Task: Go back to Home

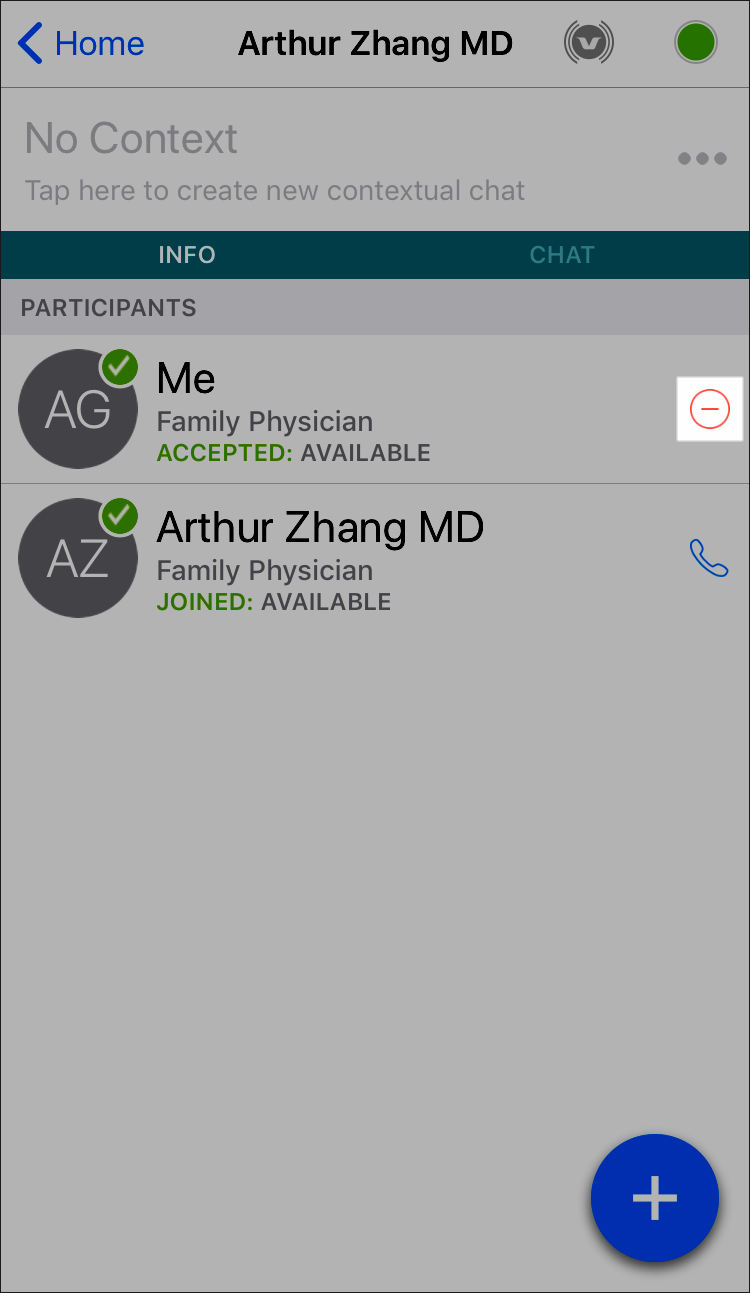Action: pyautogui.click(x=82, y=44)
